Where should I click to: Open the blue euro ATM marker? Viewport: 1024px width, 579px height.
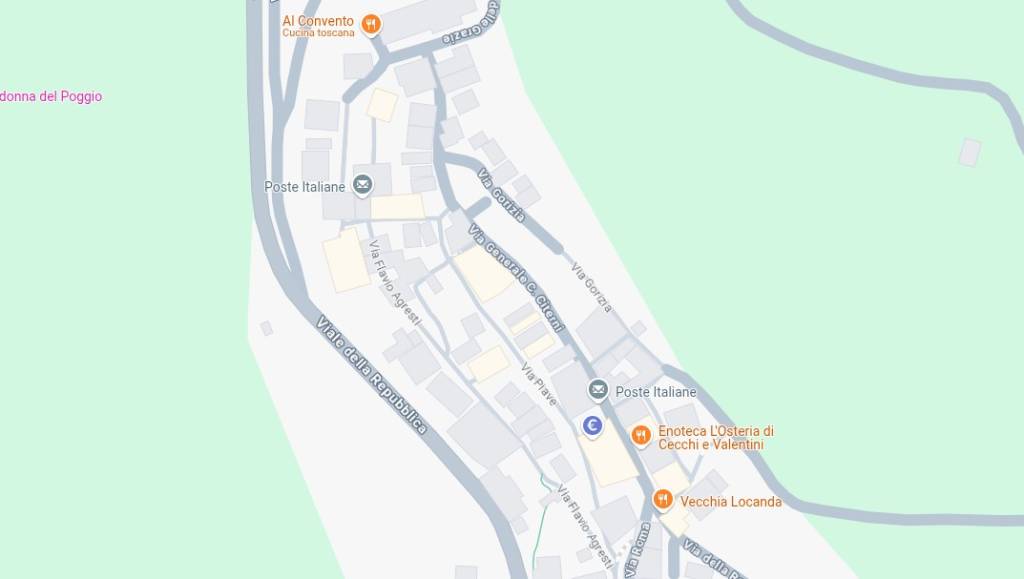pos(592,427)
